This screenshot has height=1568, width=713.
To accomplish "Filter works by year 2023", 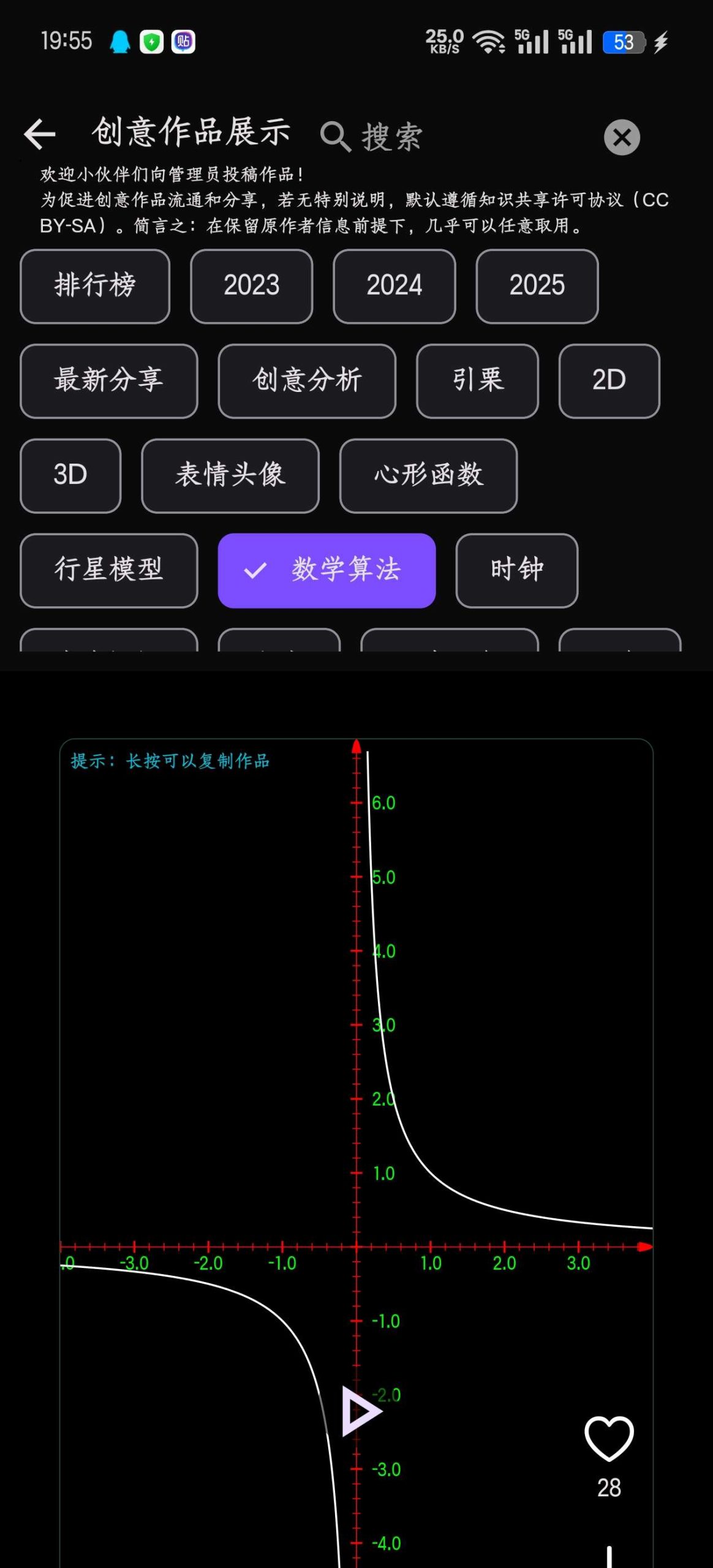I will (251, 286).
